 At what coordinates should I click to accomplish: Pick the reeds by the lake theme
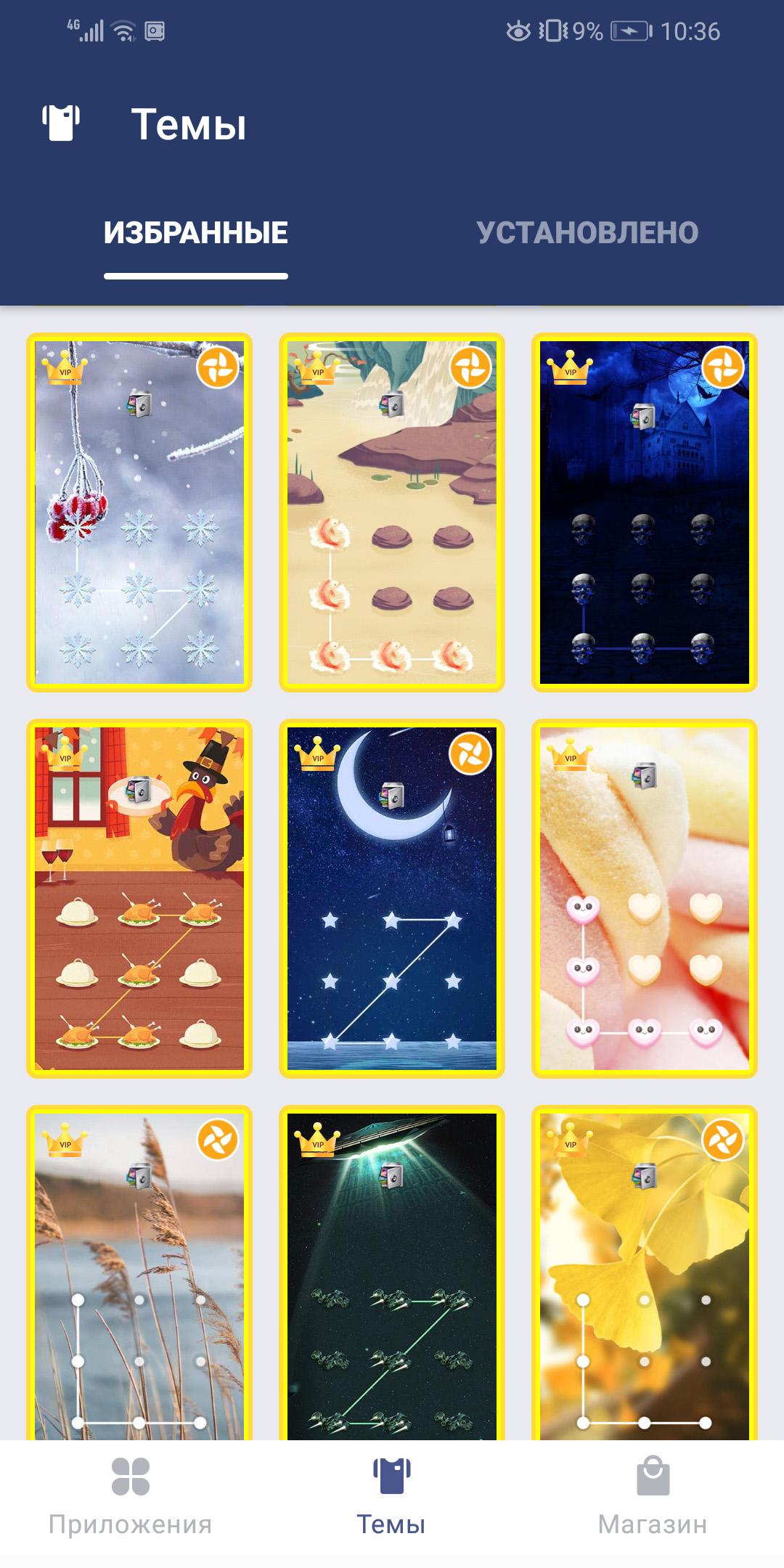tap(139, 1273)
